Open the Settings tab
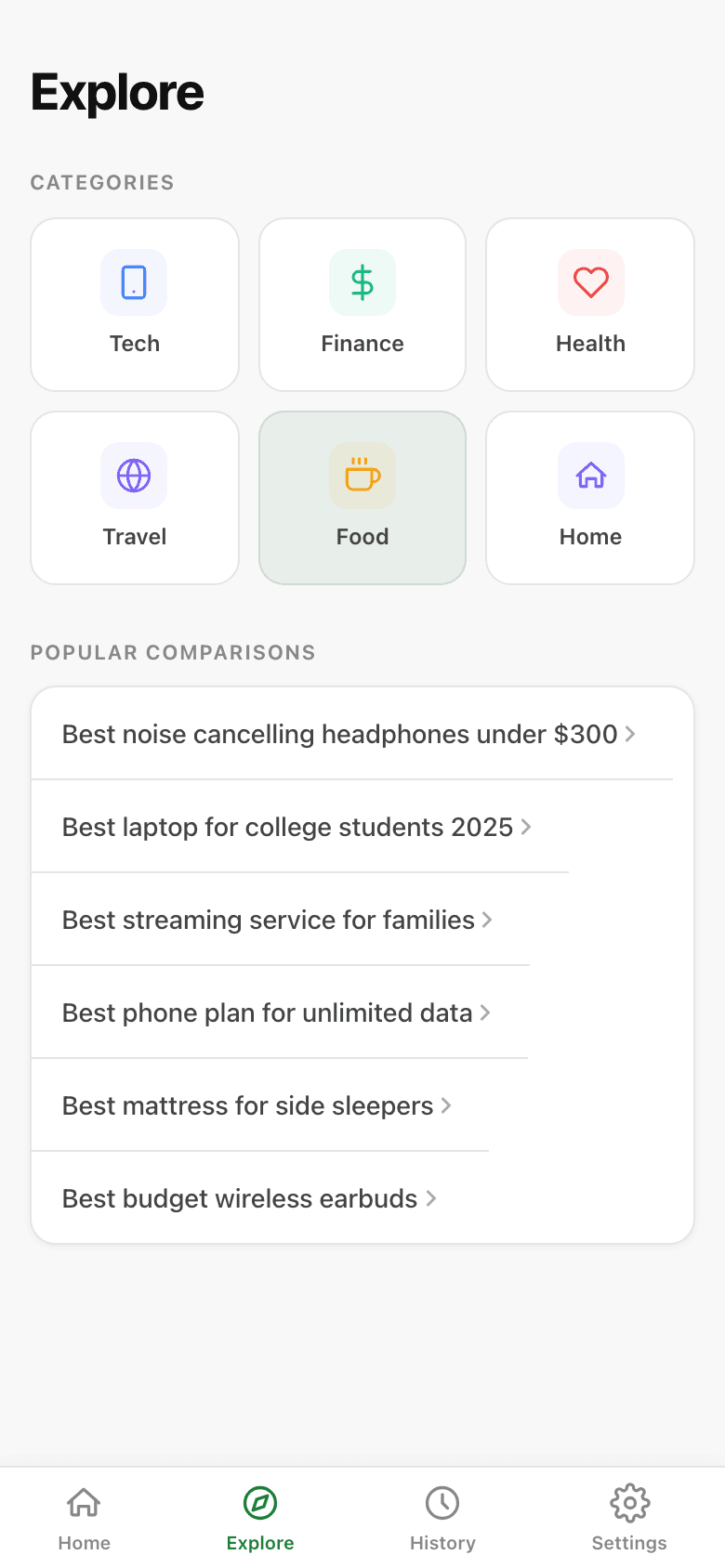Image resolution: width=725 pixels, height=1568 pixels. [x=629, y=1518]
